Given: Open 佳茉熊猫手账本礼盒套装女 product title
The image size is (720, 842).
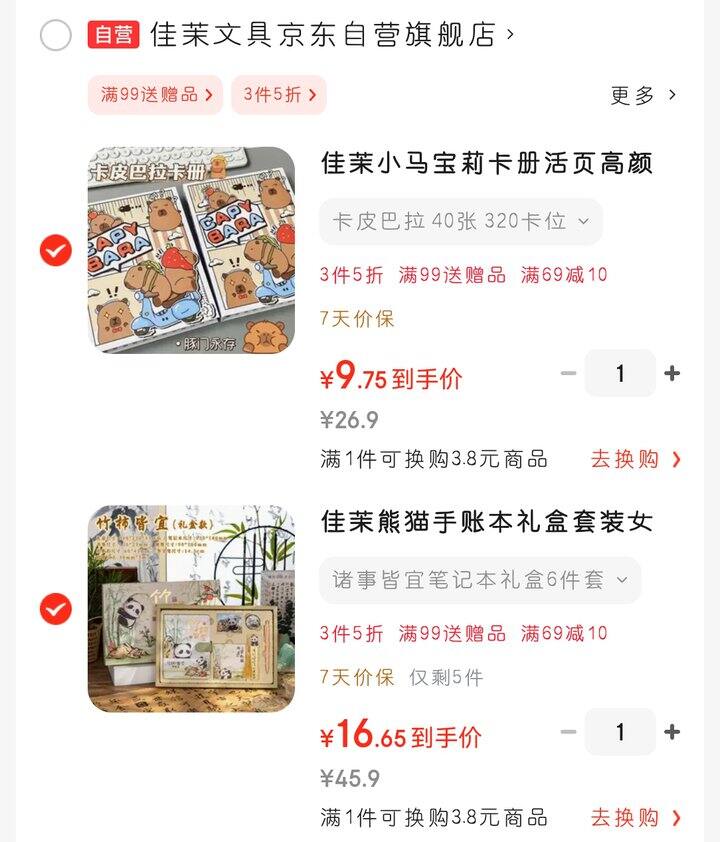Looking at the screenshot, I should (486, 521).
